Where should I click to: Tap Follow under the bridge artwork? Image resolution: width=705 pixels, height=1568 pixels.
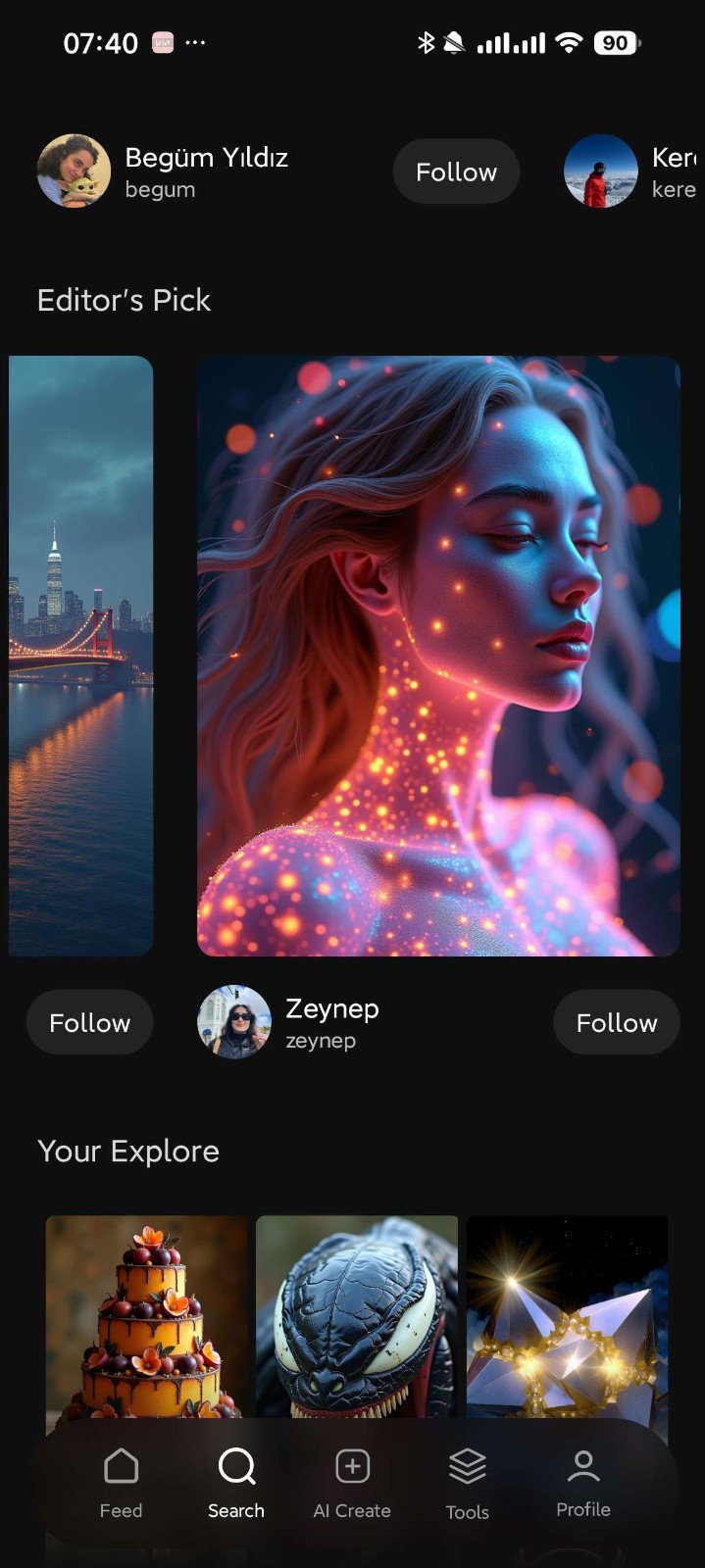89,1022
